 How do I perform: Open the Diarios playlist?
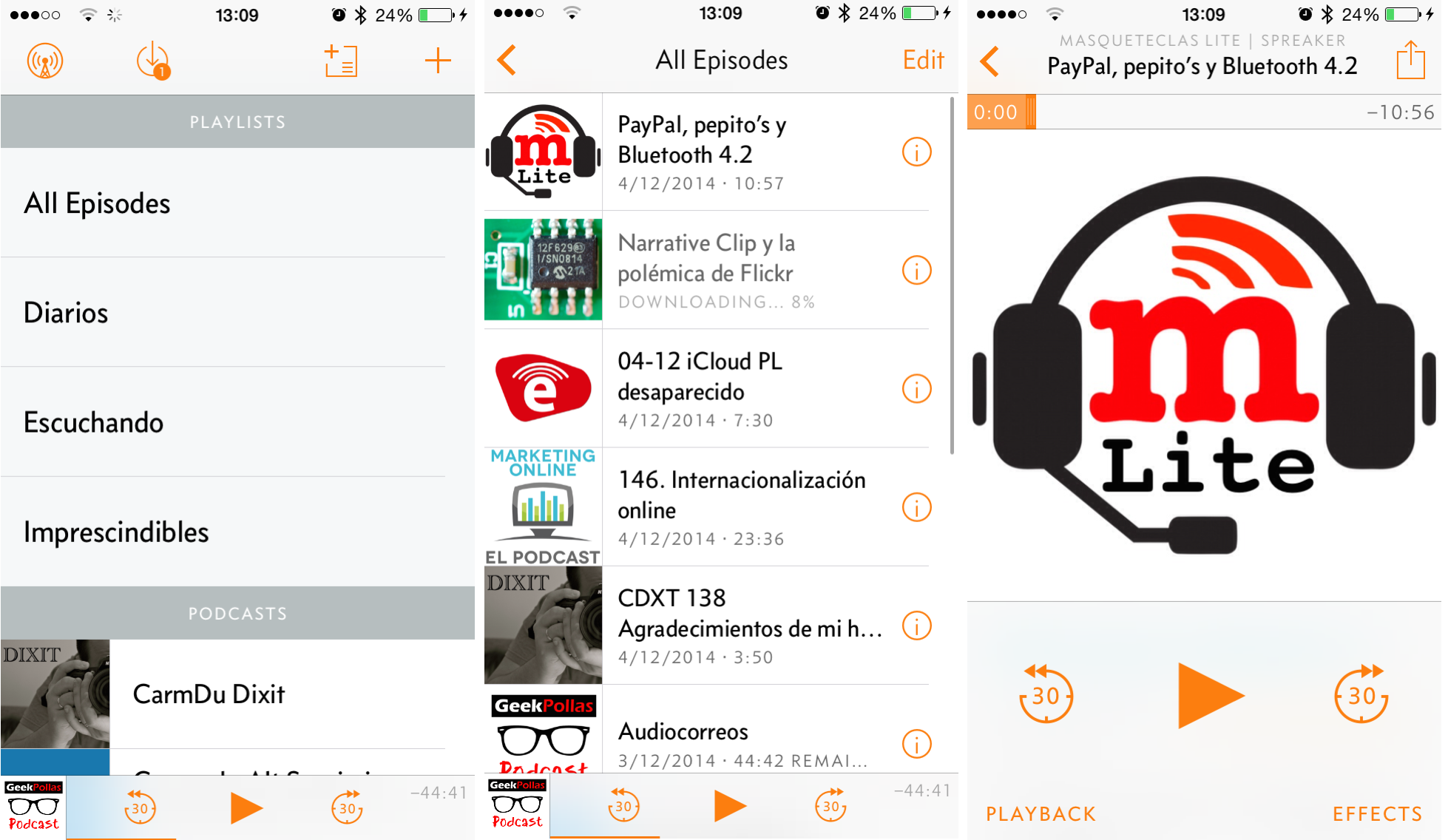coord(66,313)
